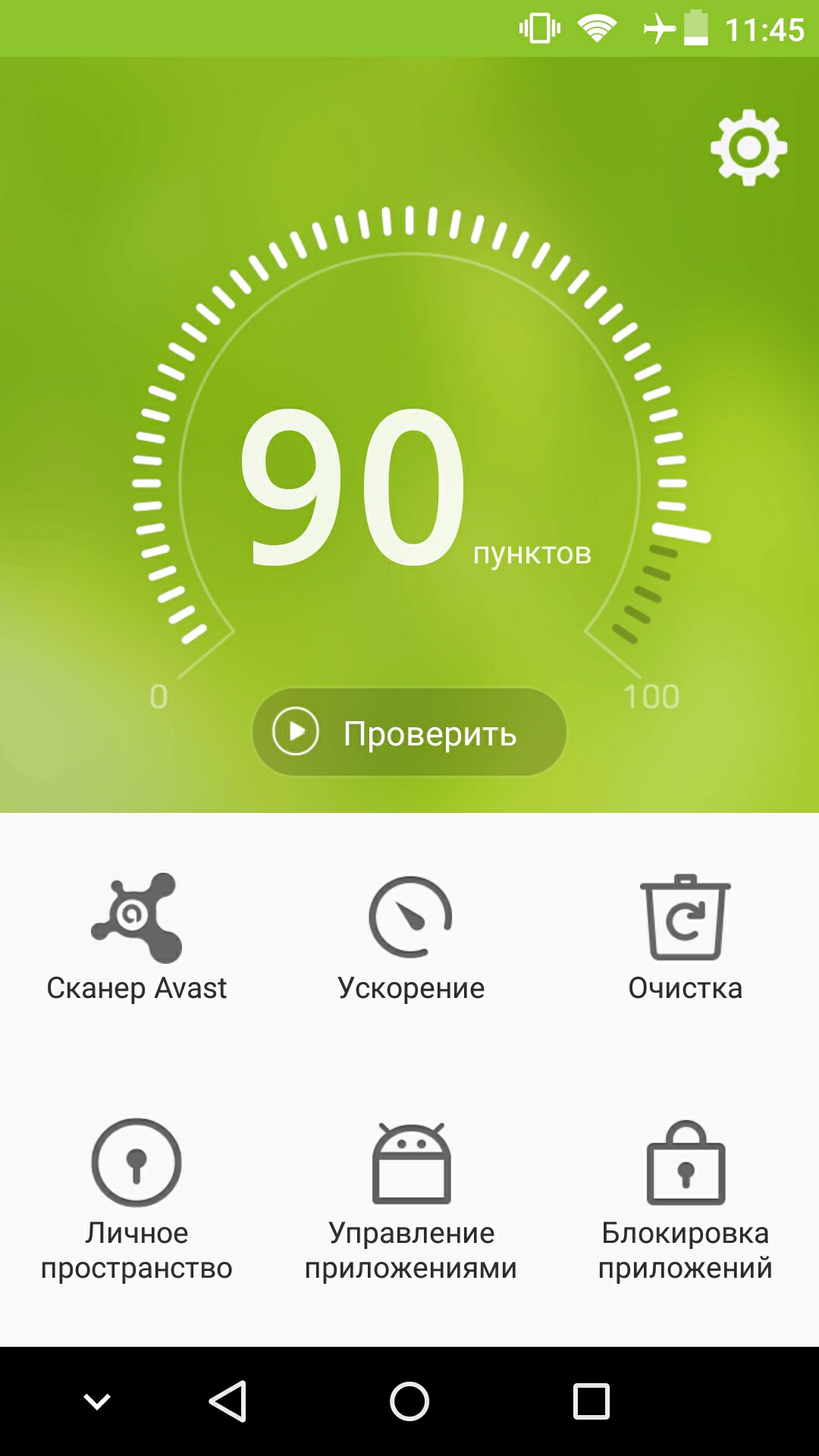
Task: Tap the Проверить button
Action: tap(409, 732)
